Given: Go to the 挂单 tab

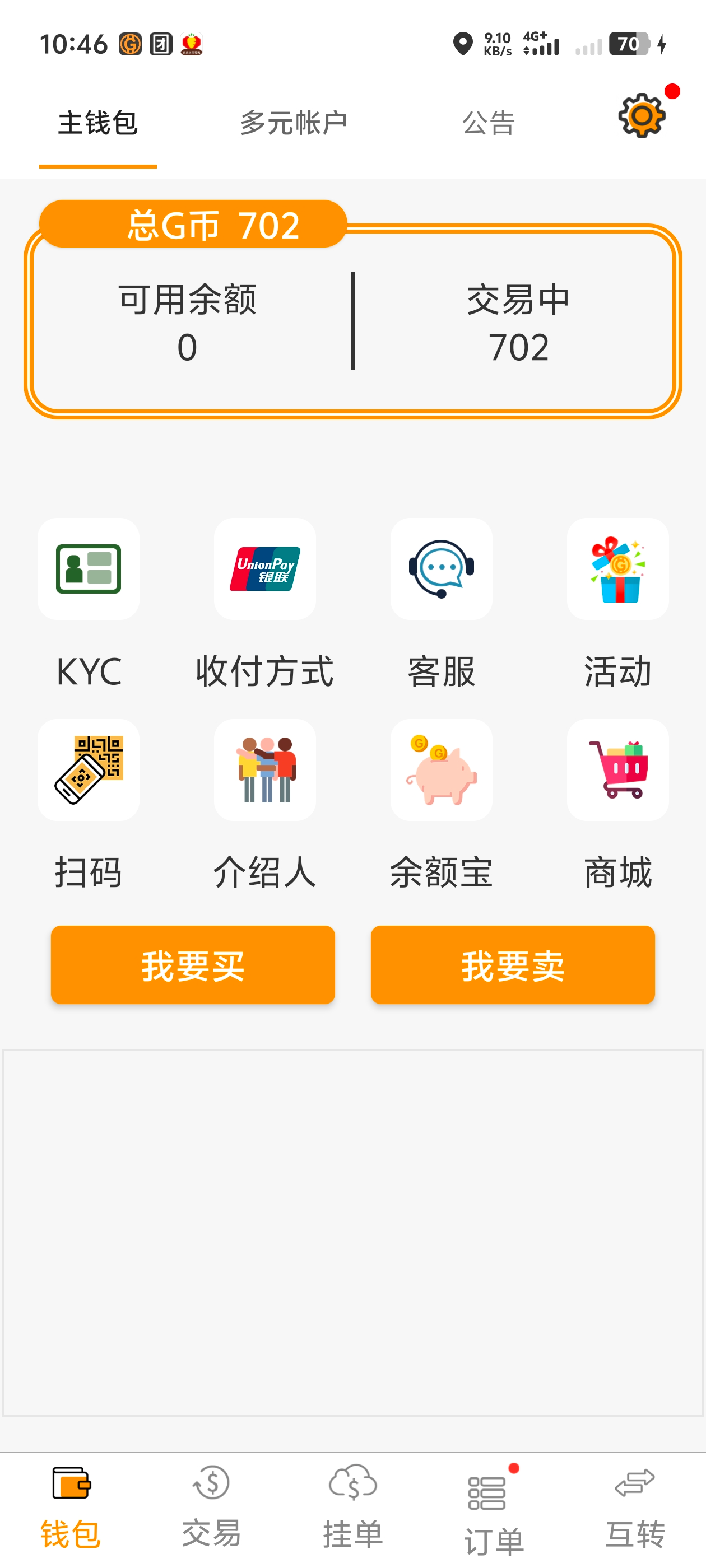Looking at the screenshot, I should coord(352,1506).
